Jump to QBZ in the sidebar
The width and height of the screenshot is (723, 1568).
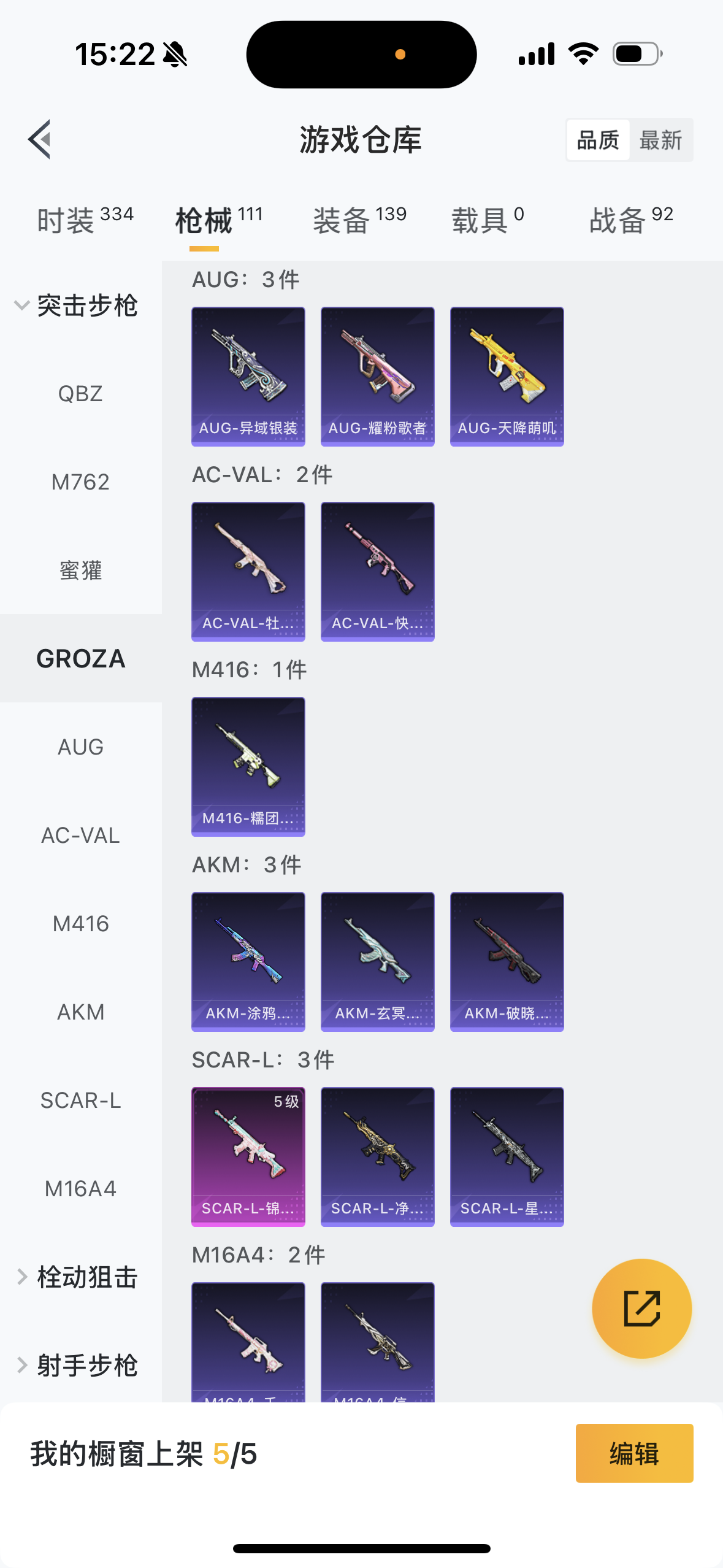tap(80, 394)
